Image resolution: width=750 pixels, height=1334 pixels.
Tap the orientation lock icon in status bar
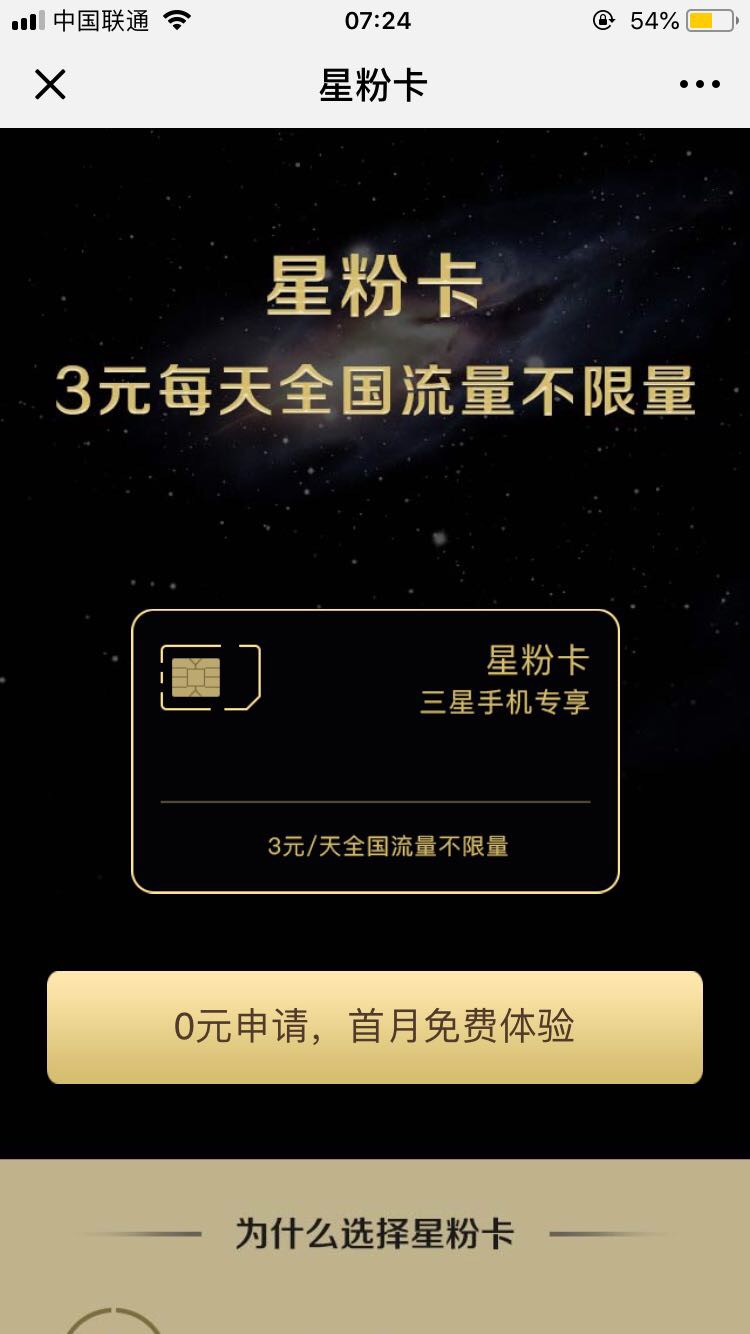pyautogui.click(x=604, y=20)
